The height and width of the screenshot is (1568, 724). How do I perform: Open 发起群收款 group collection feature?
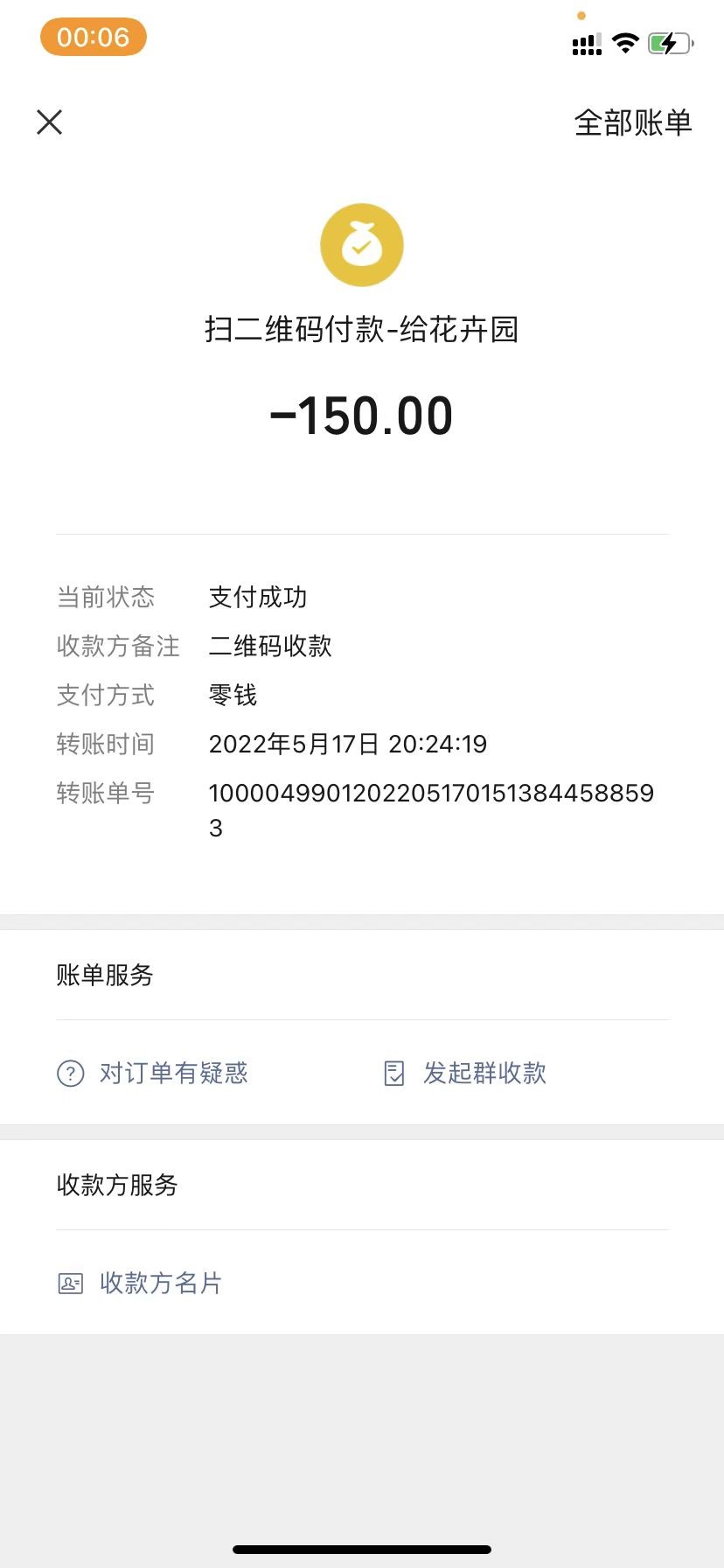coord(484,1073)
